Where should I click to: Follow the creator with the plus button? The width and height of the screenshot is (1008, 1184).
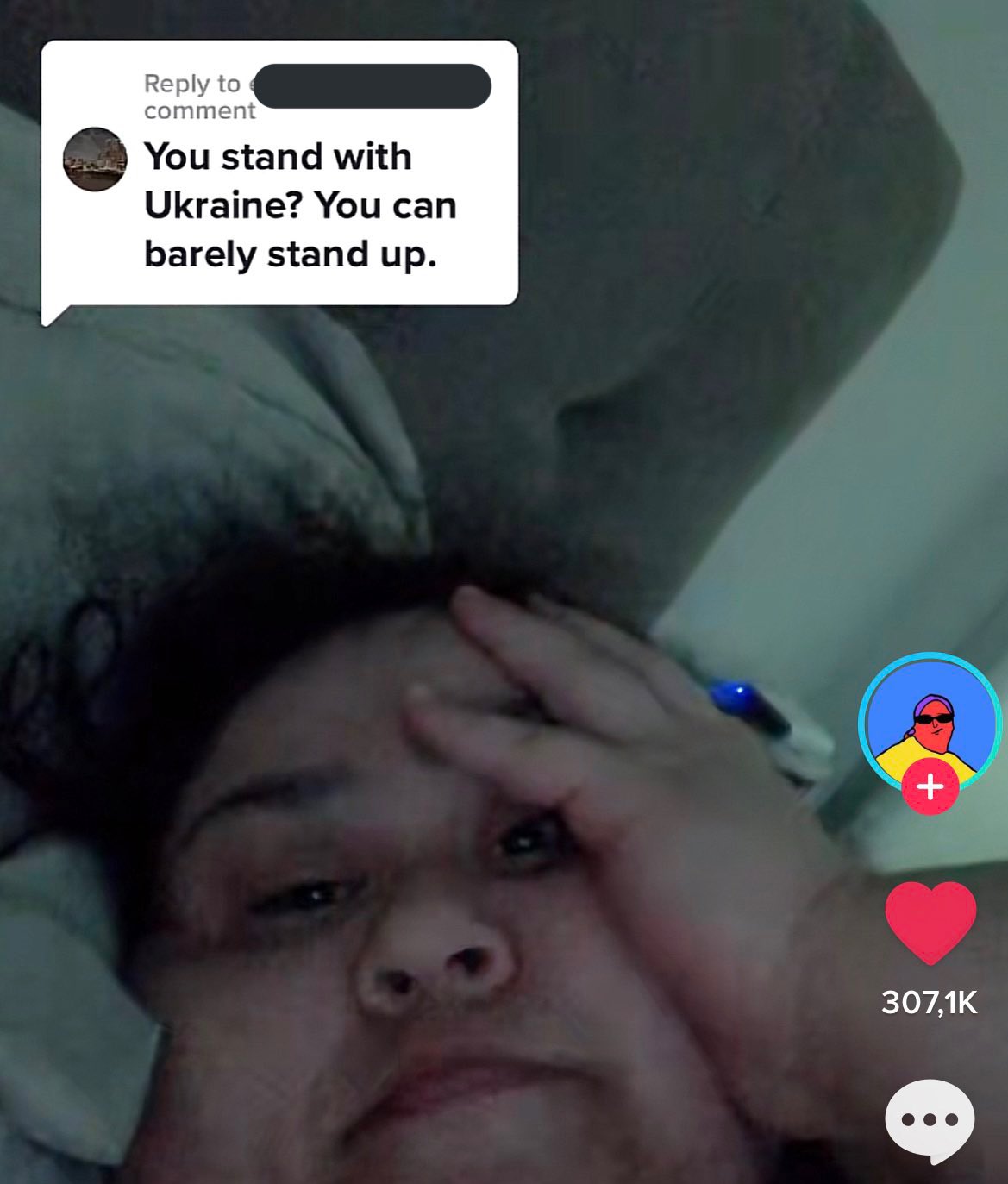point(930,787)
